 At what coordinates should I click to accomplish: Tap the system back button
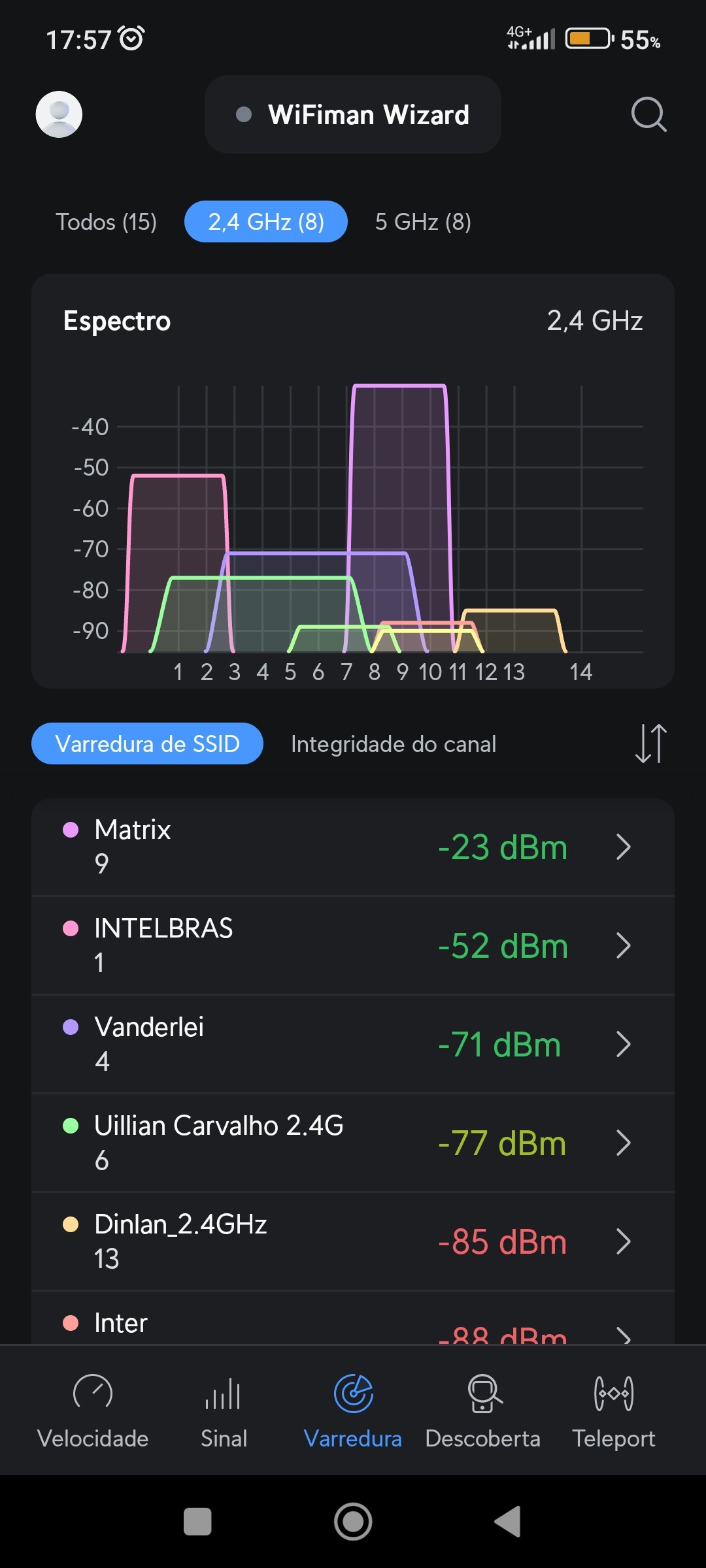pyautogui.click(x=508, y=1522)
